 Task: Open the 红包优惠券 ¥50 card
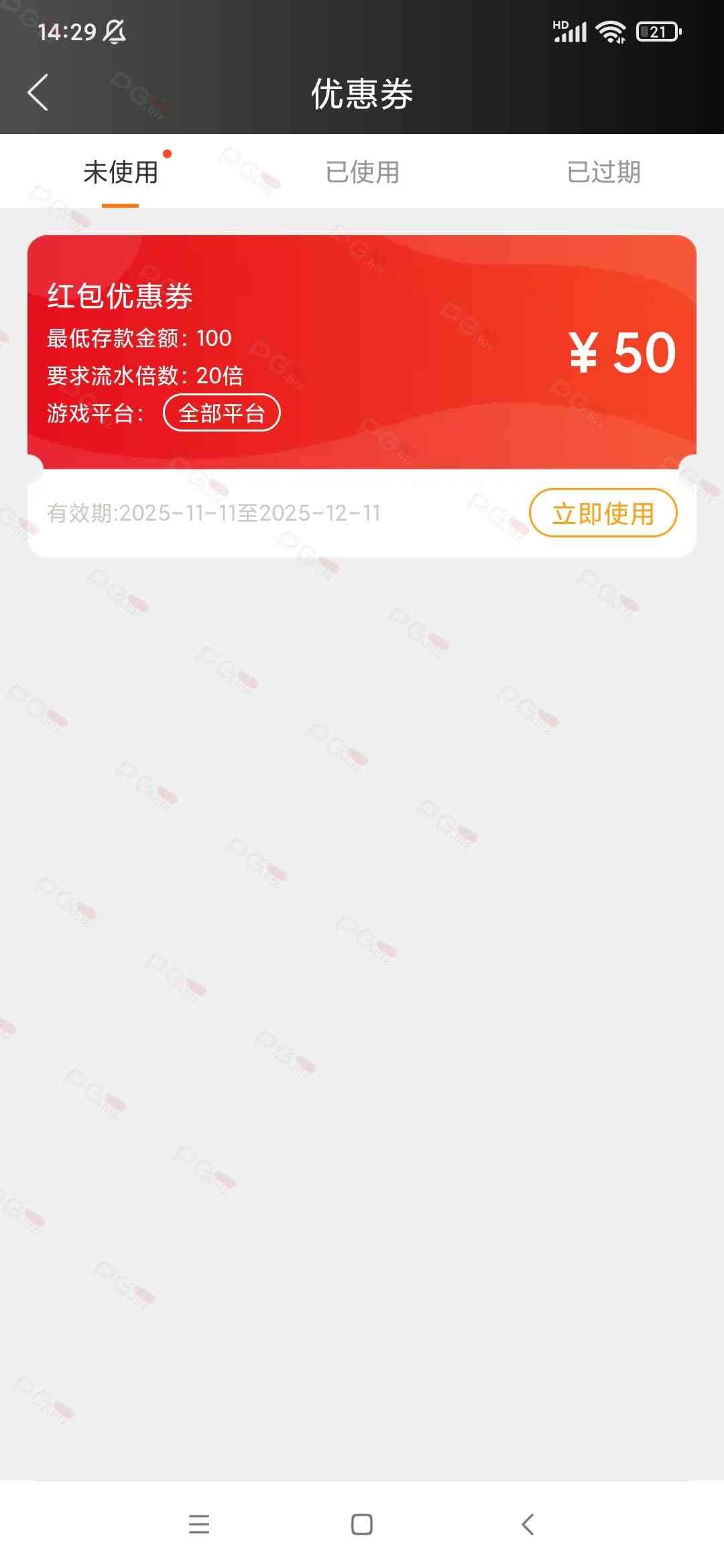(362, 352)
